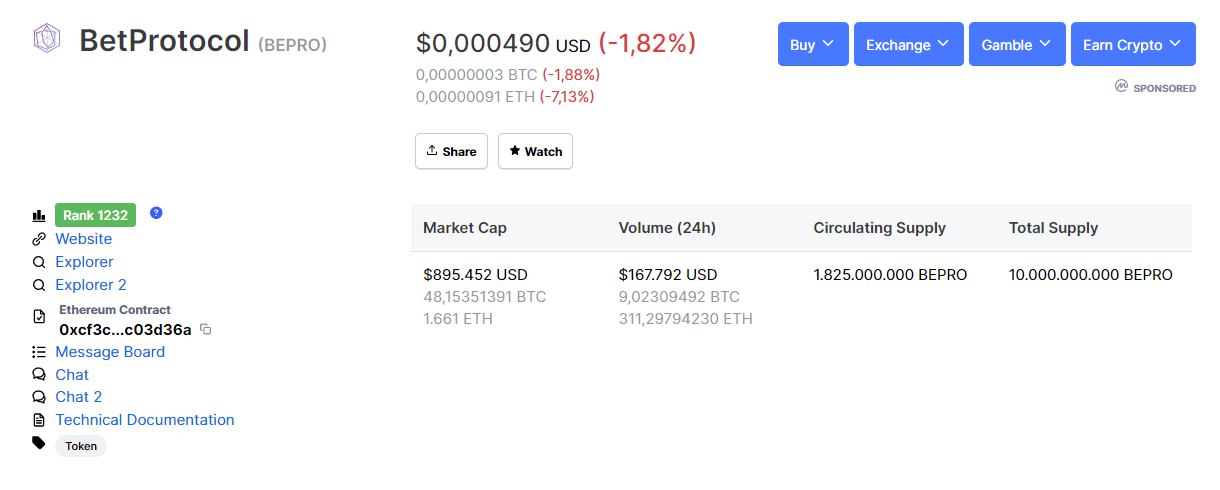
Task: Copy the Ethereum contract address
Action: click(206, 329)
